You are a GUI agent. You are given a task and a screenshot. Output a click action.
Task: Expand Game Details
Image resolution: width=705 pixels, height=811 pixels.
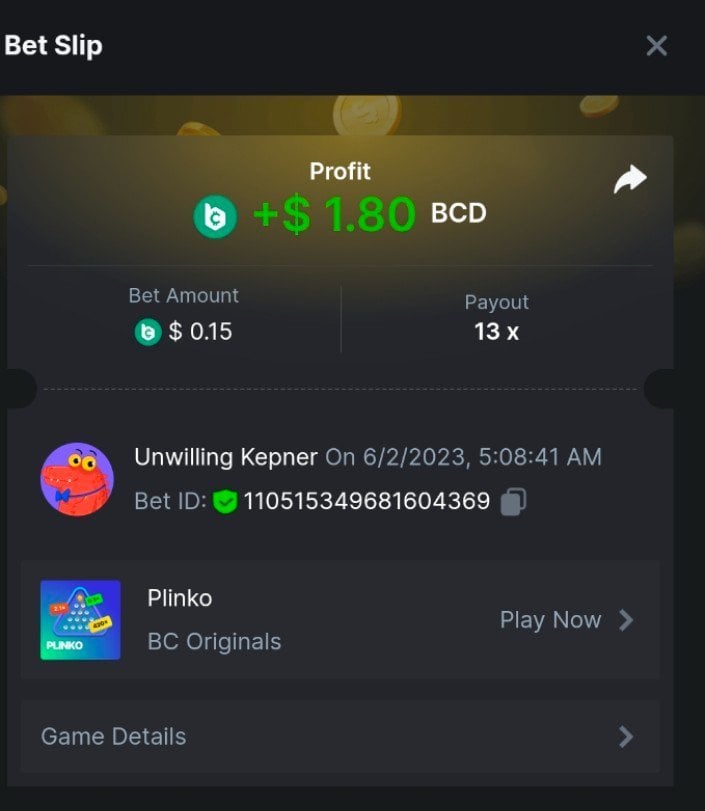[340, 737]
